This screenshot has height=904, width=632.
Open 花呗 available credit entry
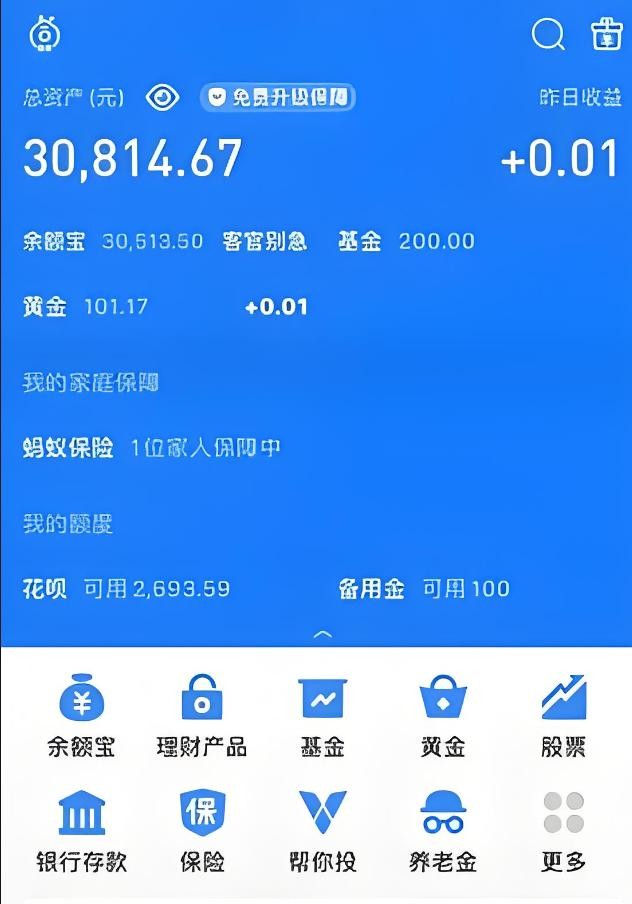pyautogui.click(x=126, y=589)
